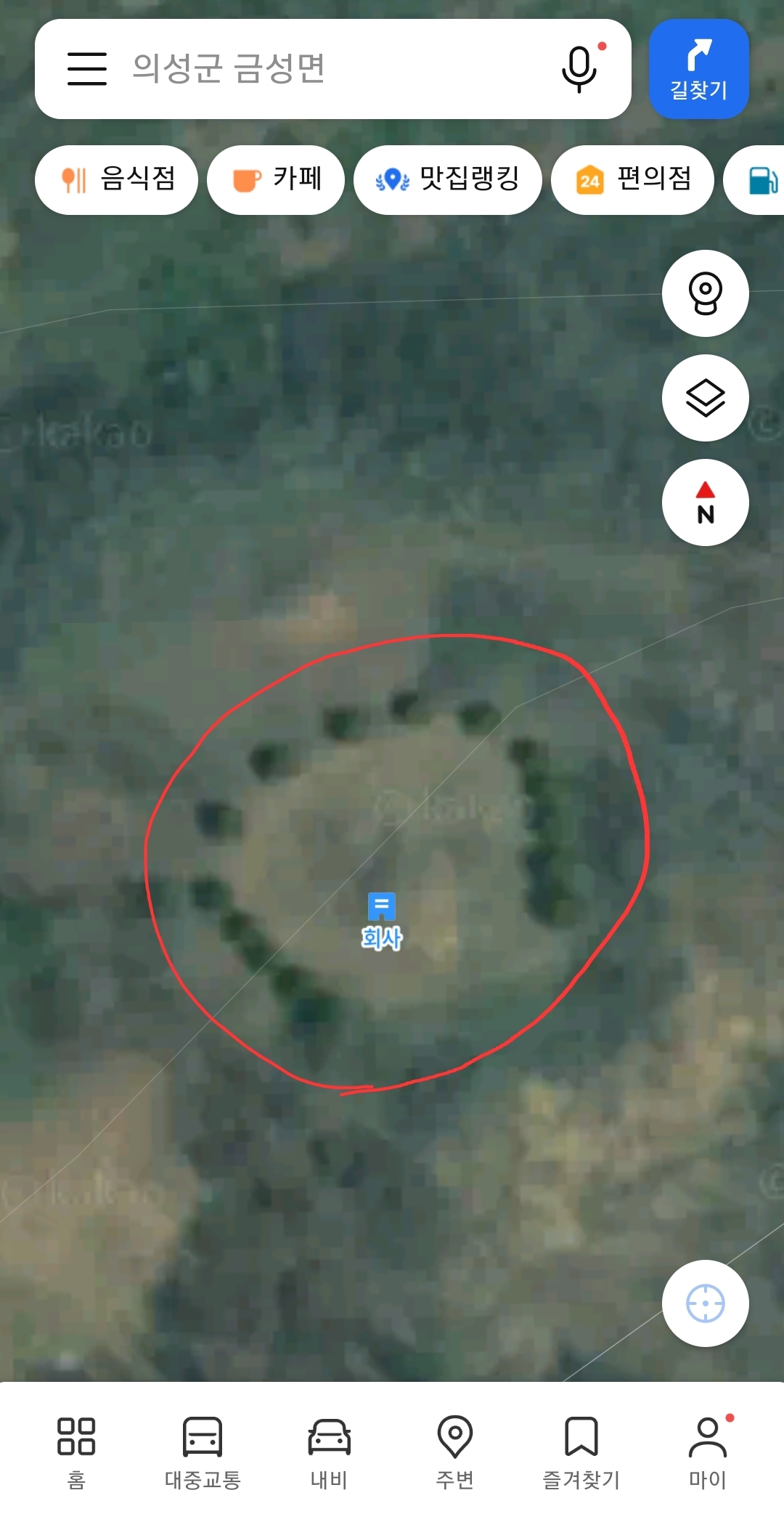Open the map layers button
784x1530 pixels.
(705, 398)
